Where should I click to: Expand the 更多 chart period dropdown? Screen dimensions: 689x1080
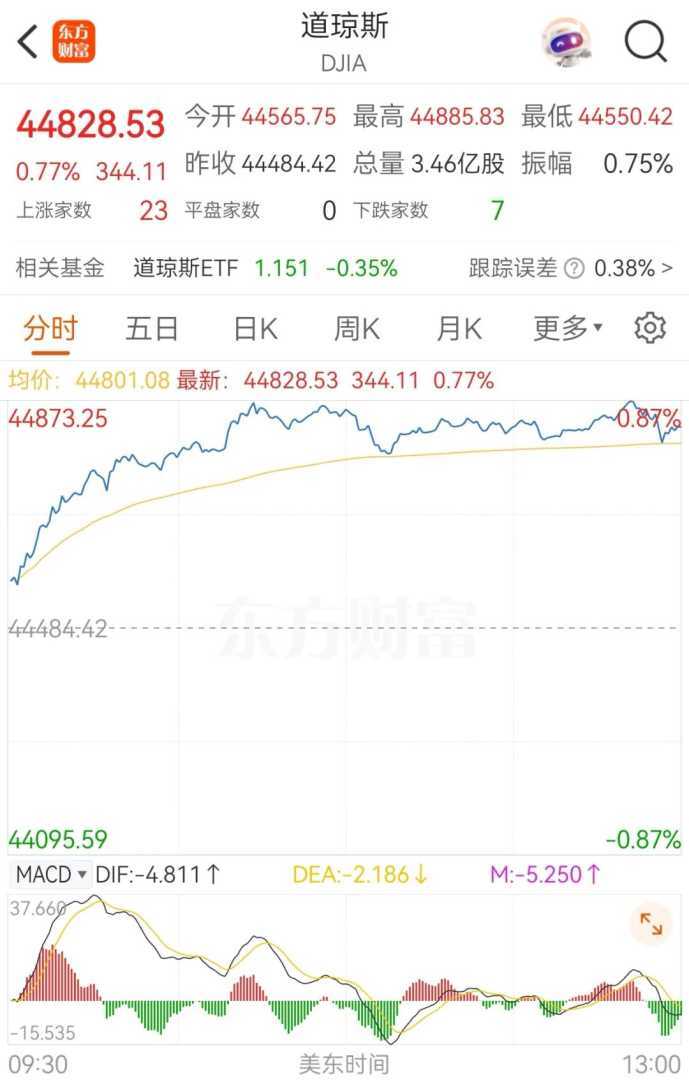click(567, 328)
